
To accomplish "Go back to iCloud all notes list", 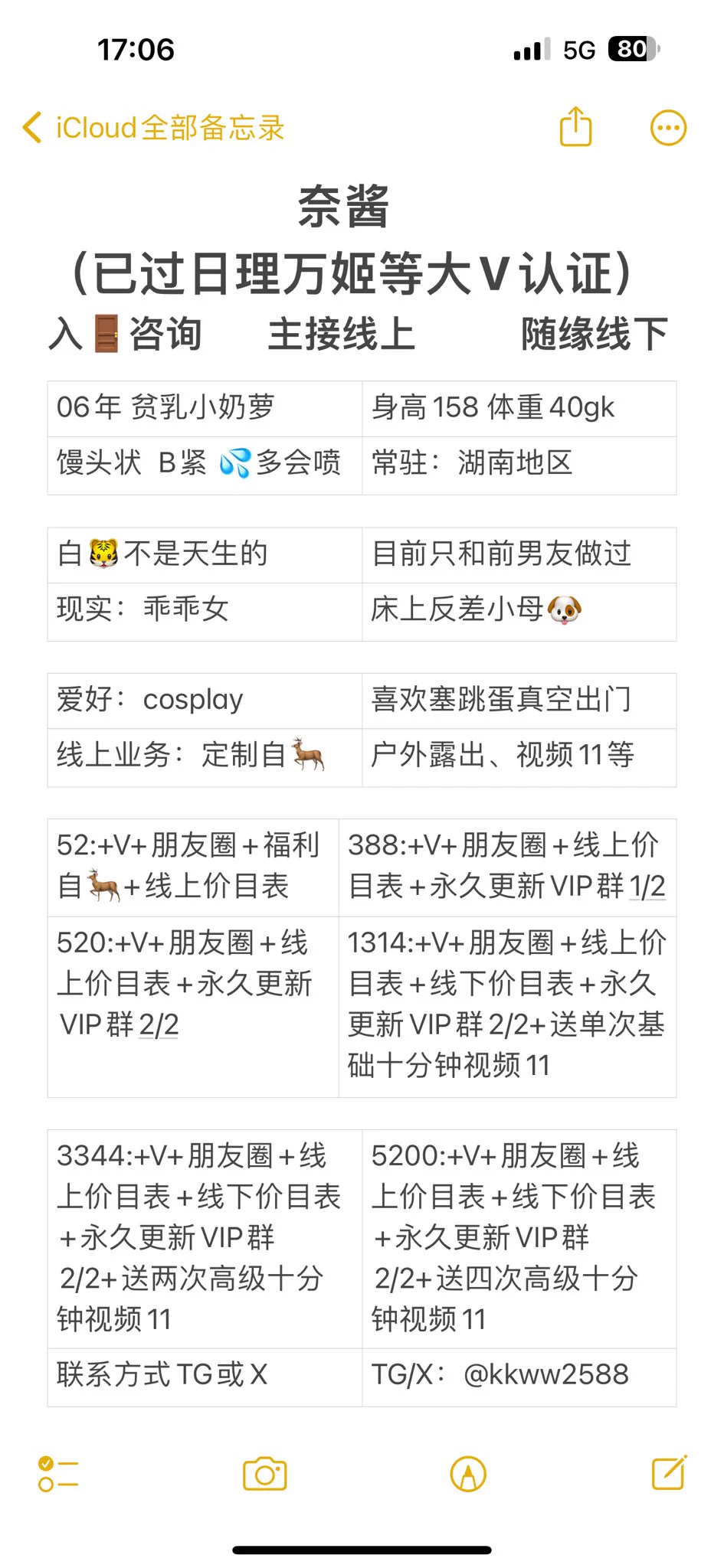I will point(153,128).
